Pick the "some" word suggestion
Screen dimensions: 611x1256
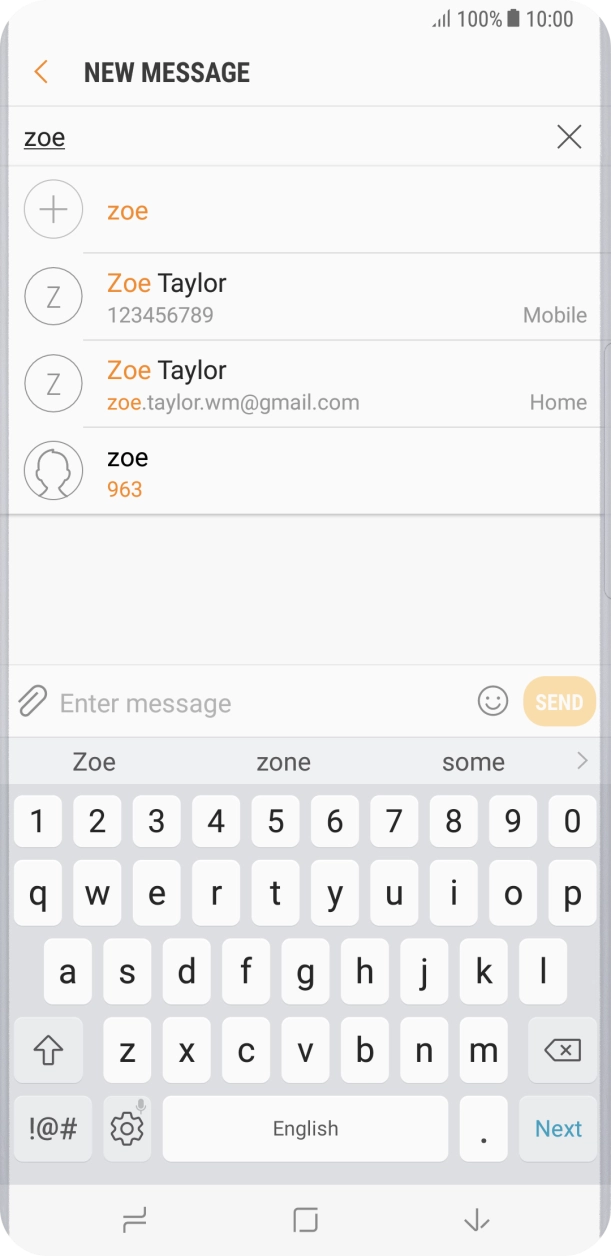(473, 762)
